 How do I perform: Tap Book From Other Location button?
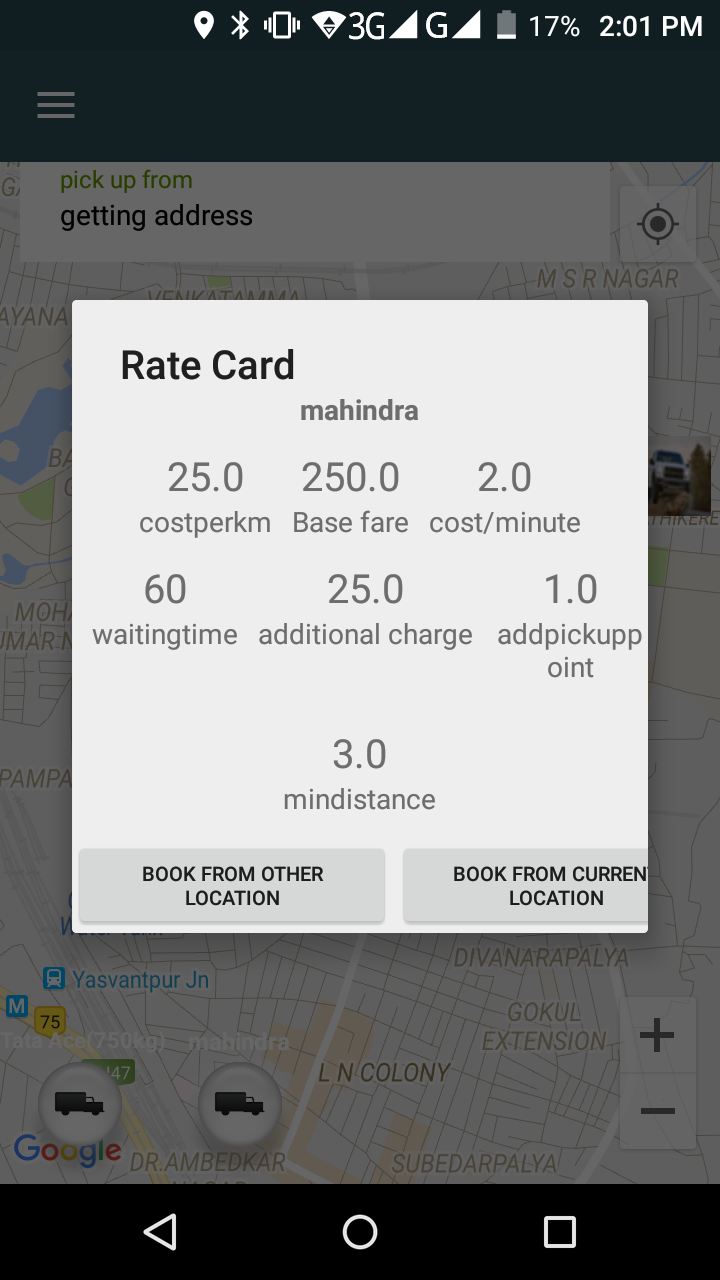(x=232, y=885)
